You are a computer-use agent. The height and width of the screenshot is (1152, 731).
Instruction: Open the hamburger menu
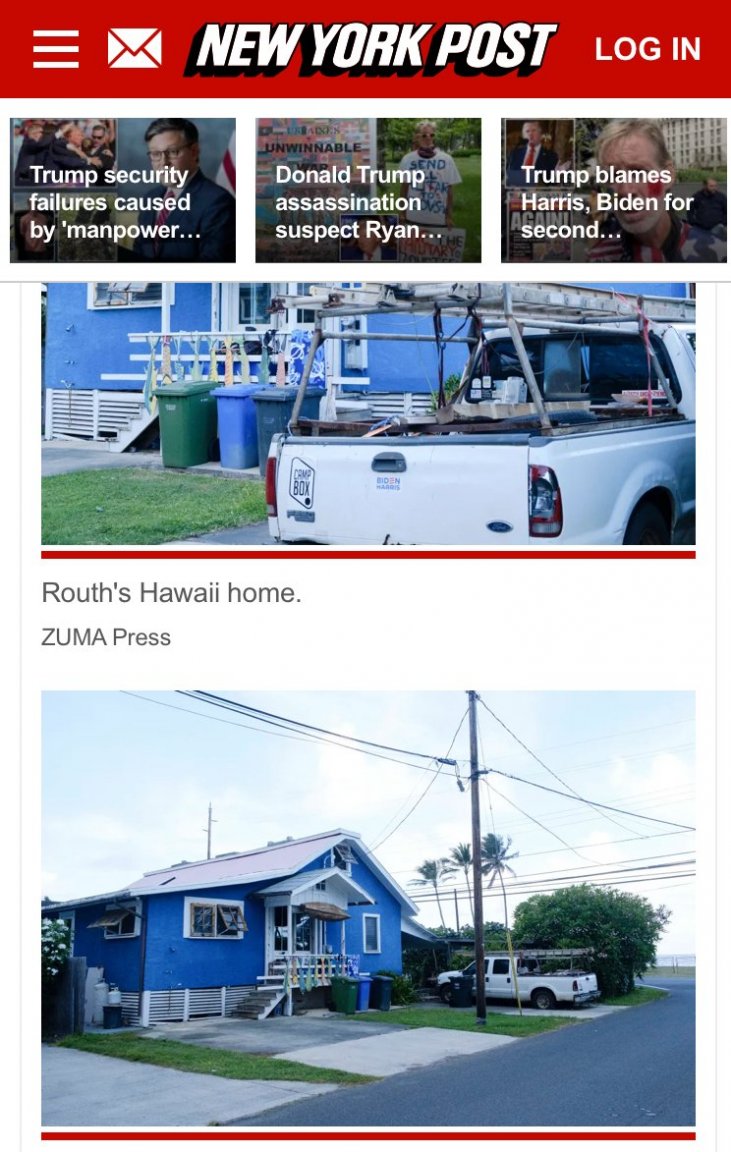coord(56,48)
